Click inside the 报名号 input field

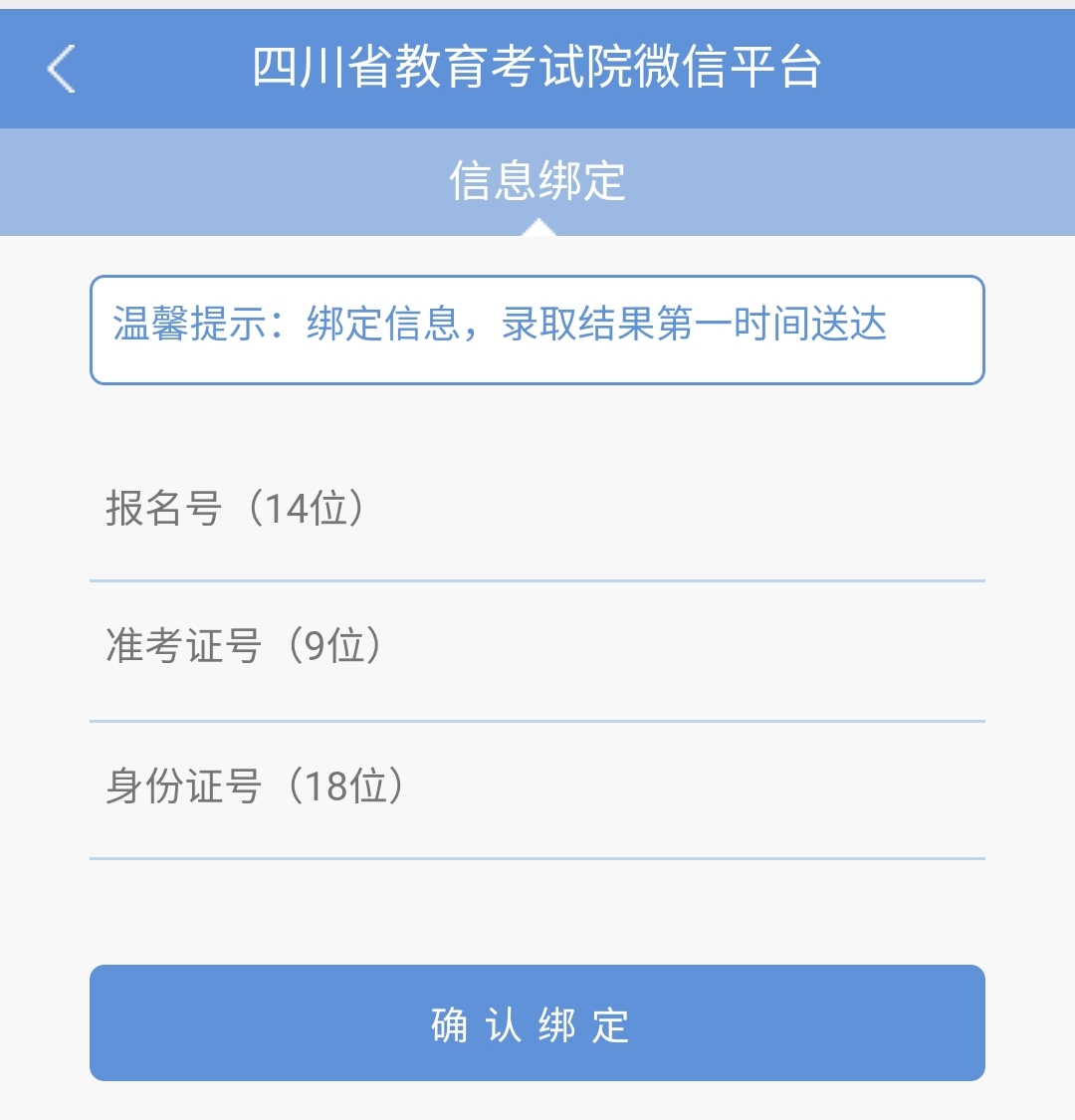(537, 508)
